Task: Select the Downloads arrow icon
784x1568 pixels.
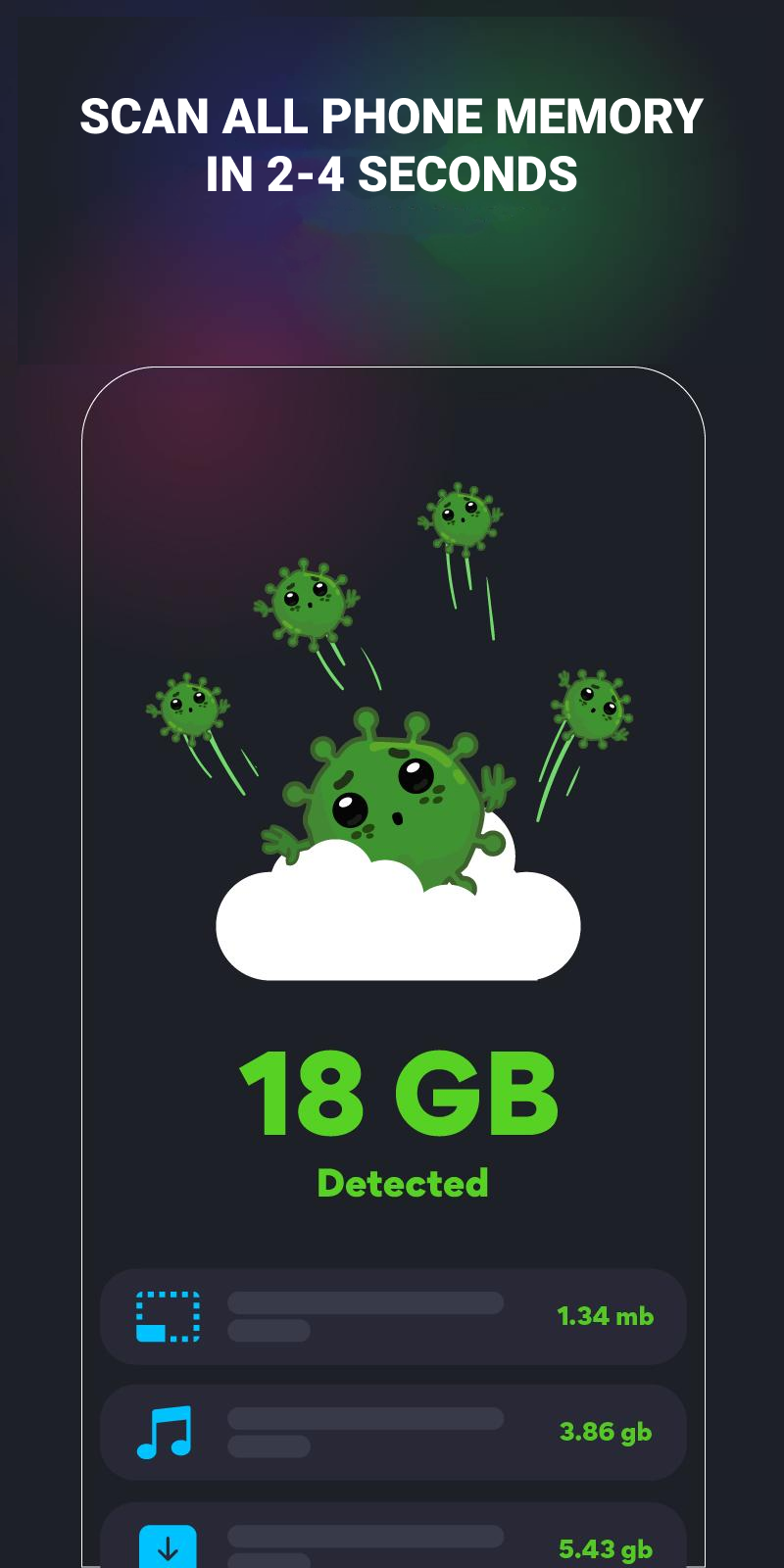Action: (x=167, y=1539)
